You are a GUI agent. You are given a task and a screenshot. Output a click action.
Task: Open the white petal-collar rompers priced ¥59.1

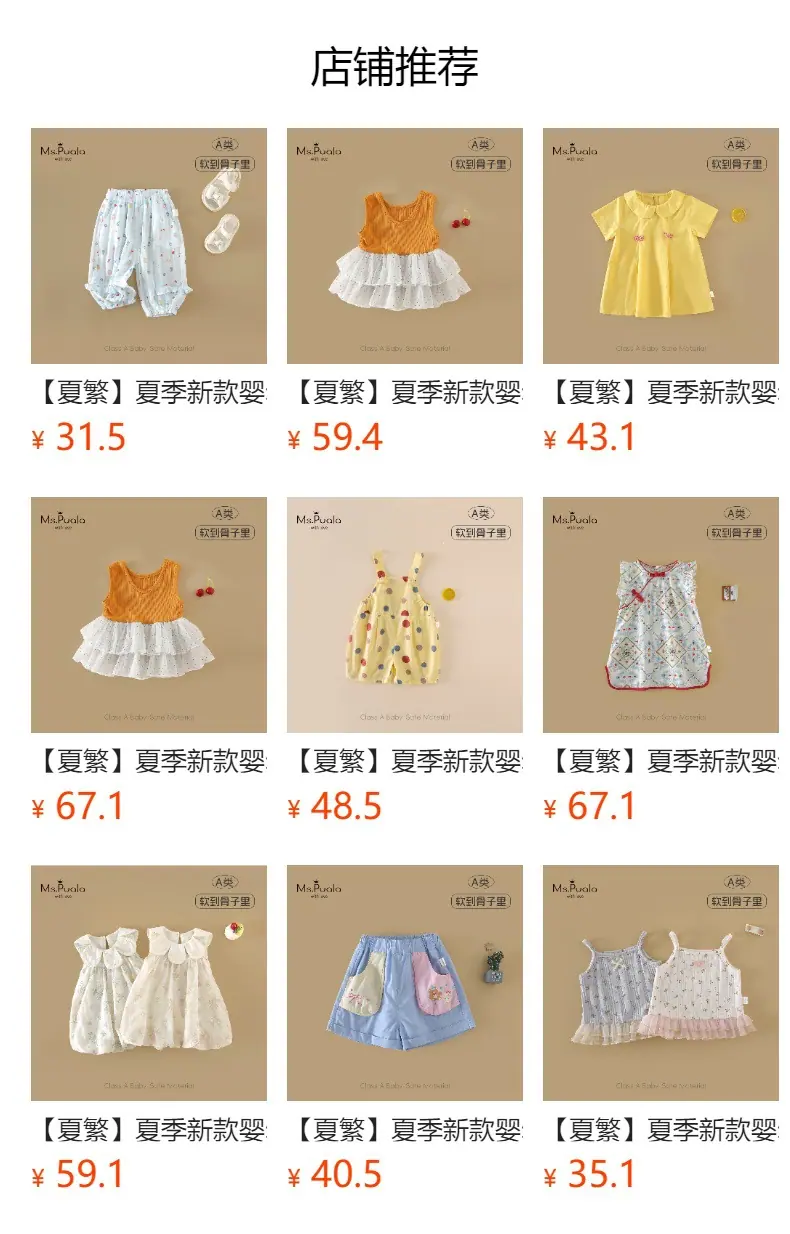[x=149, y=983]
